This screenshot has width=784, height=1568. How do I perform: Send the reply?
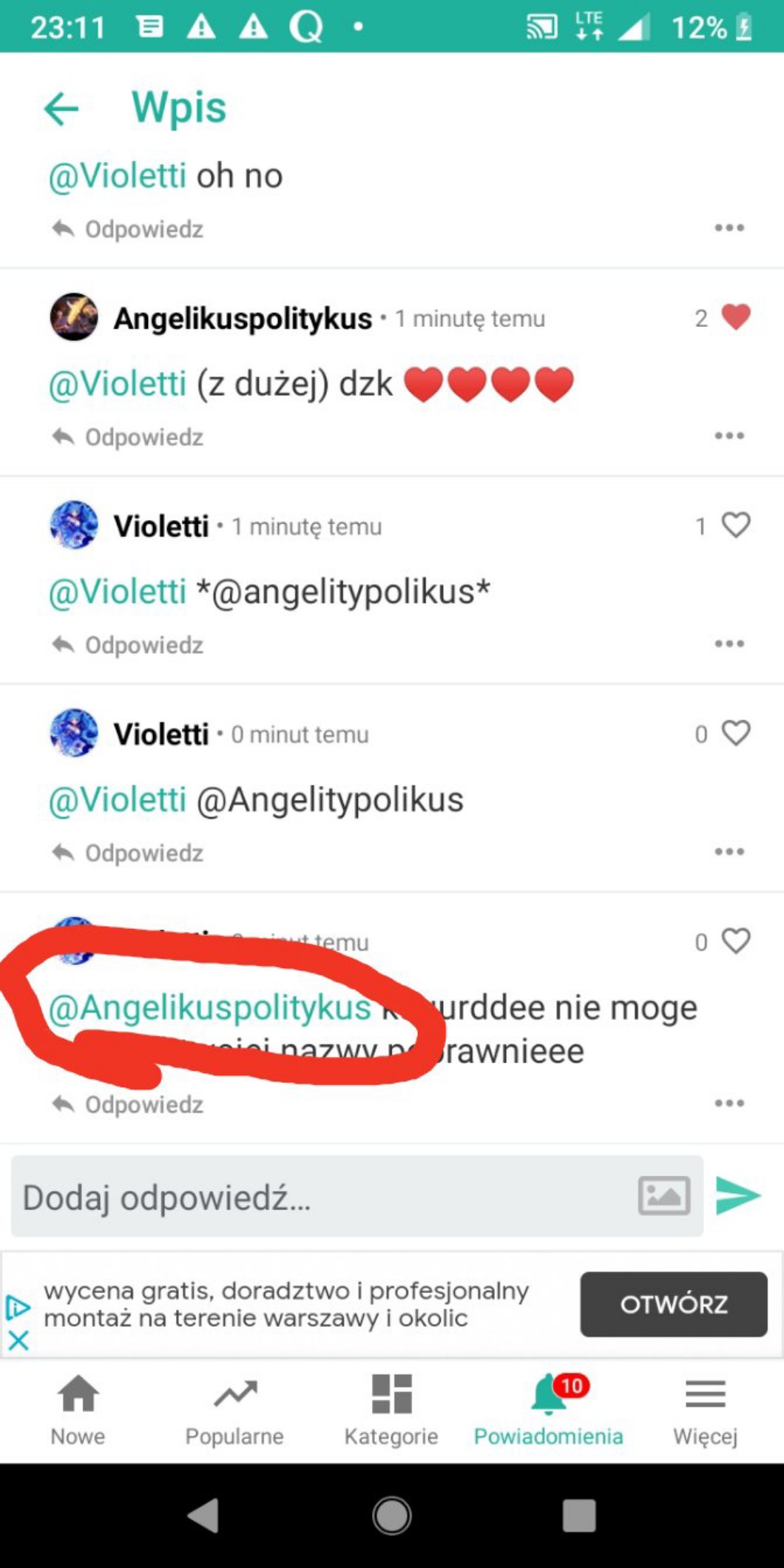[737, 1196]
